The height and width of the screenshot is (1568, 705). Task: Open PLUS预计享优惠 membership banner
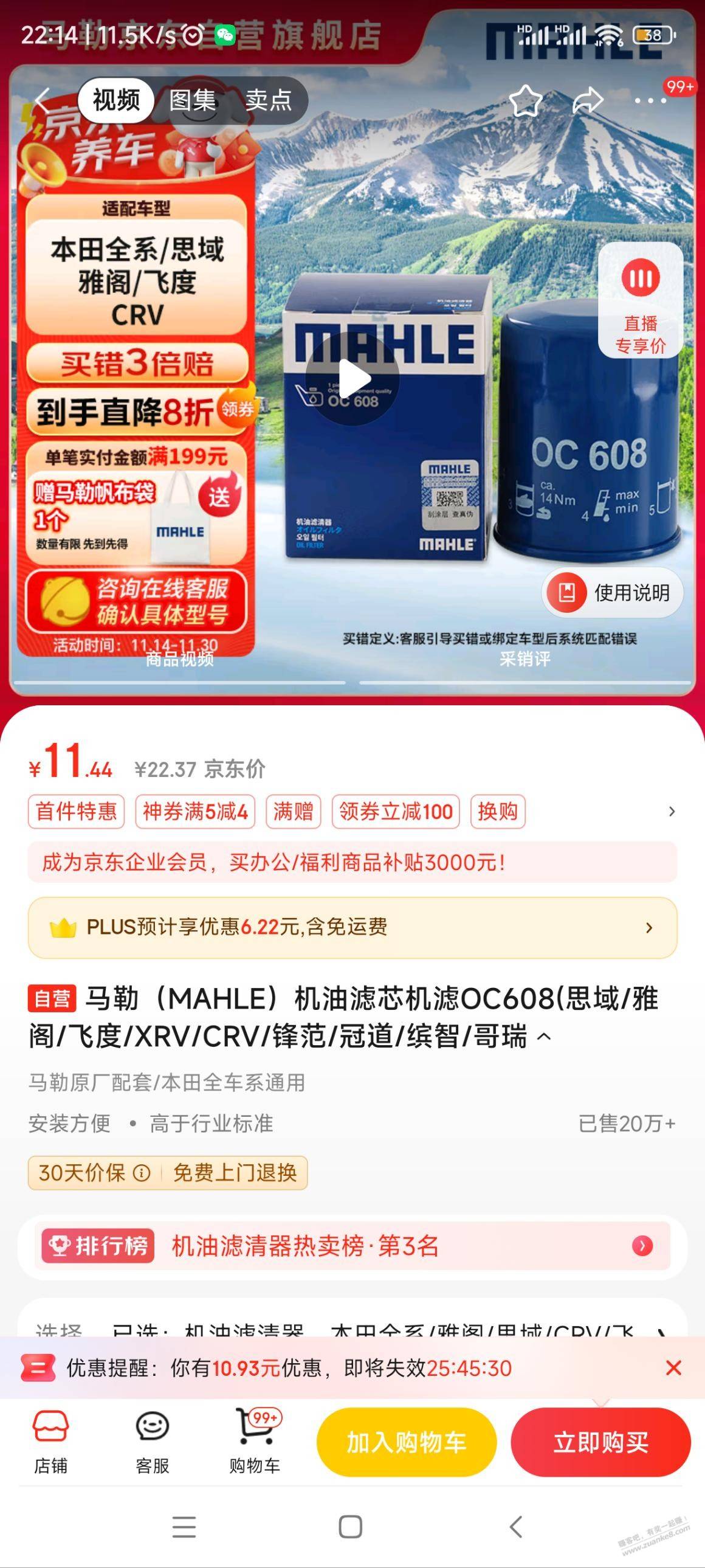coord(352,927)
